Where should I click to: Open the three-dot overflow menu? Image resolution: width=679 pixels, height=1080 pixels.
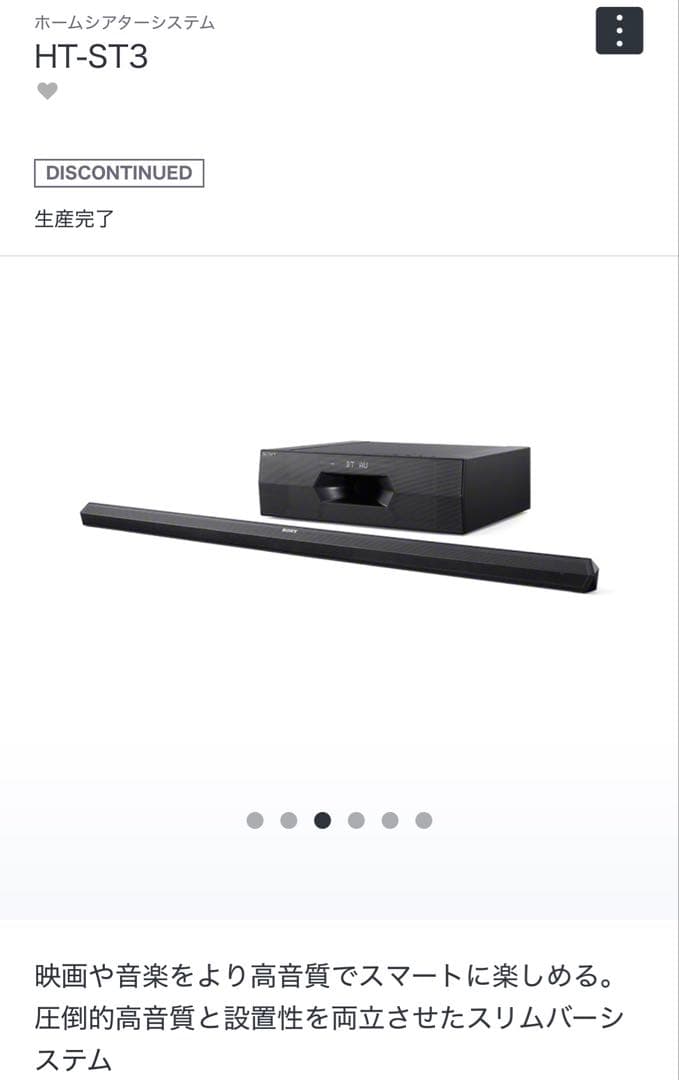tap(619, 31)
